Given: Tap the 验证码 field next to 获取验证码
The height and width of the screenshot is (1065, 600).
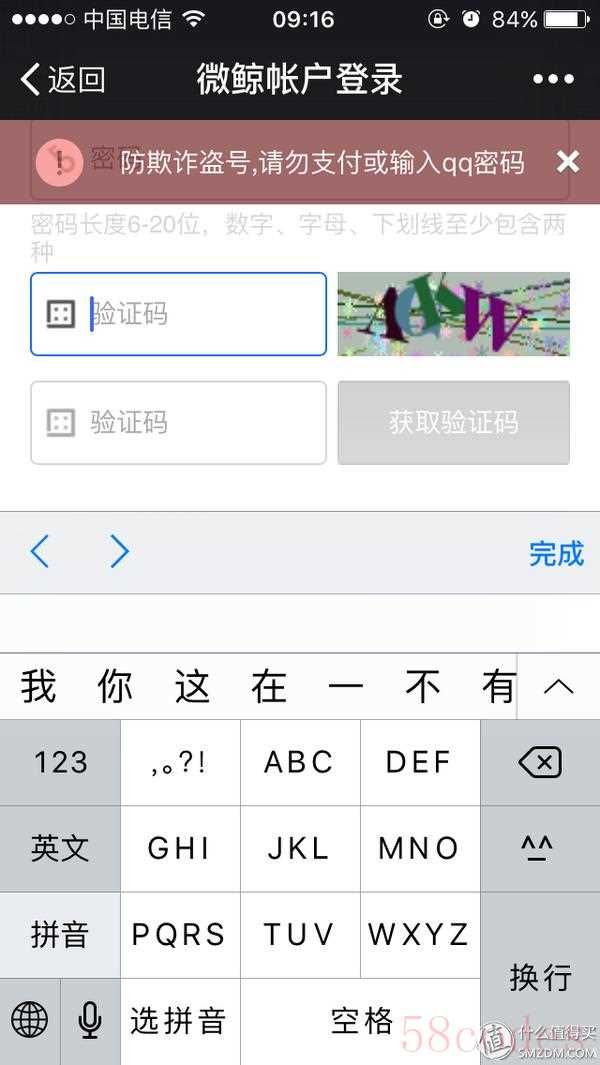Looking at the screenshot, I should click(180, 422).
